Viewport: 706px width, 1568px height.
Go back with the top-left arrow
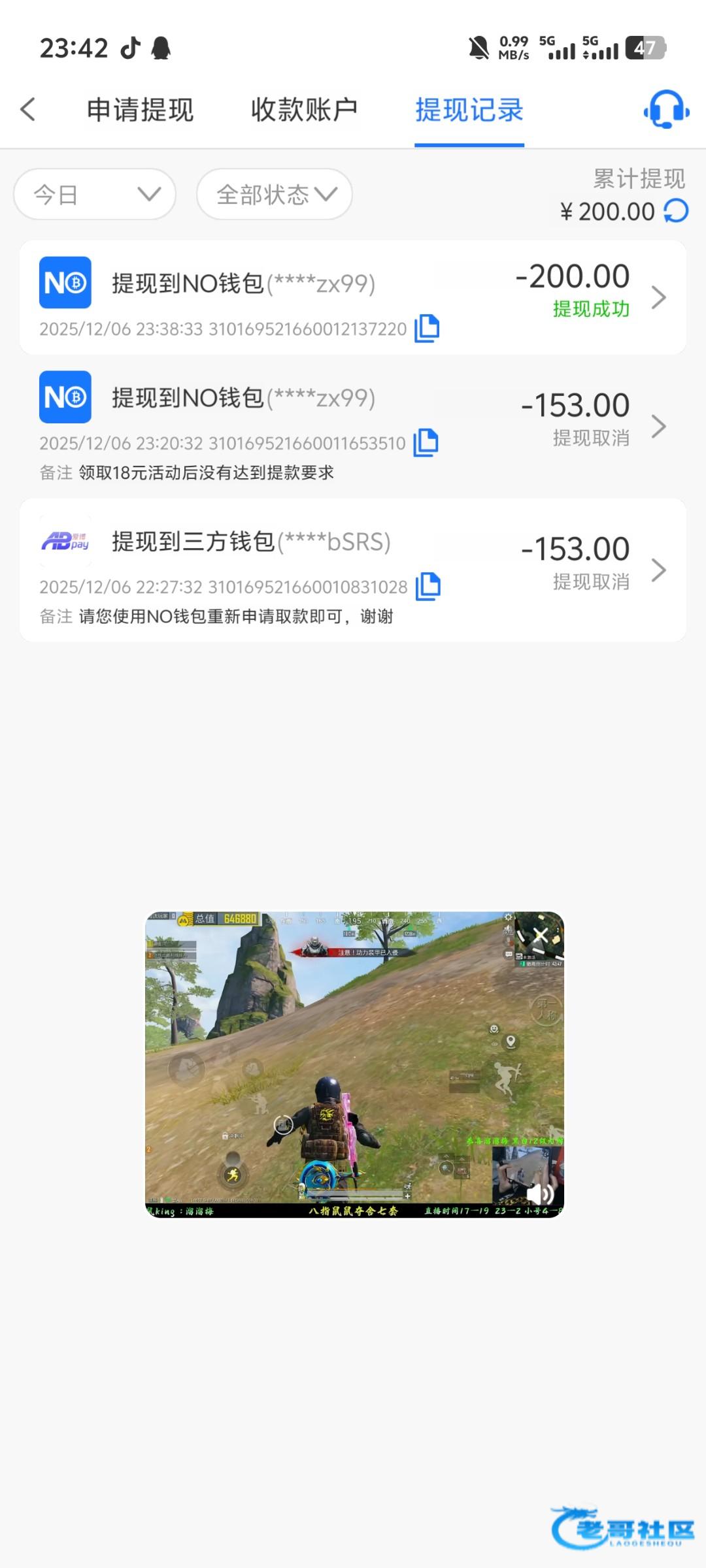click(27, 109)
